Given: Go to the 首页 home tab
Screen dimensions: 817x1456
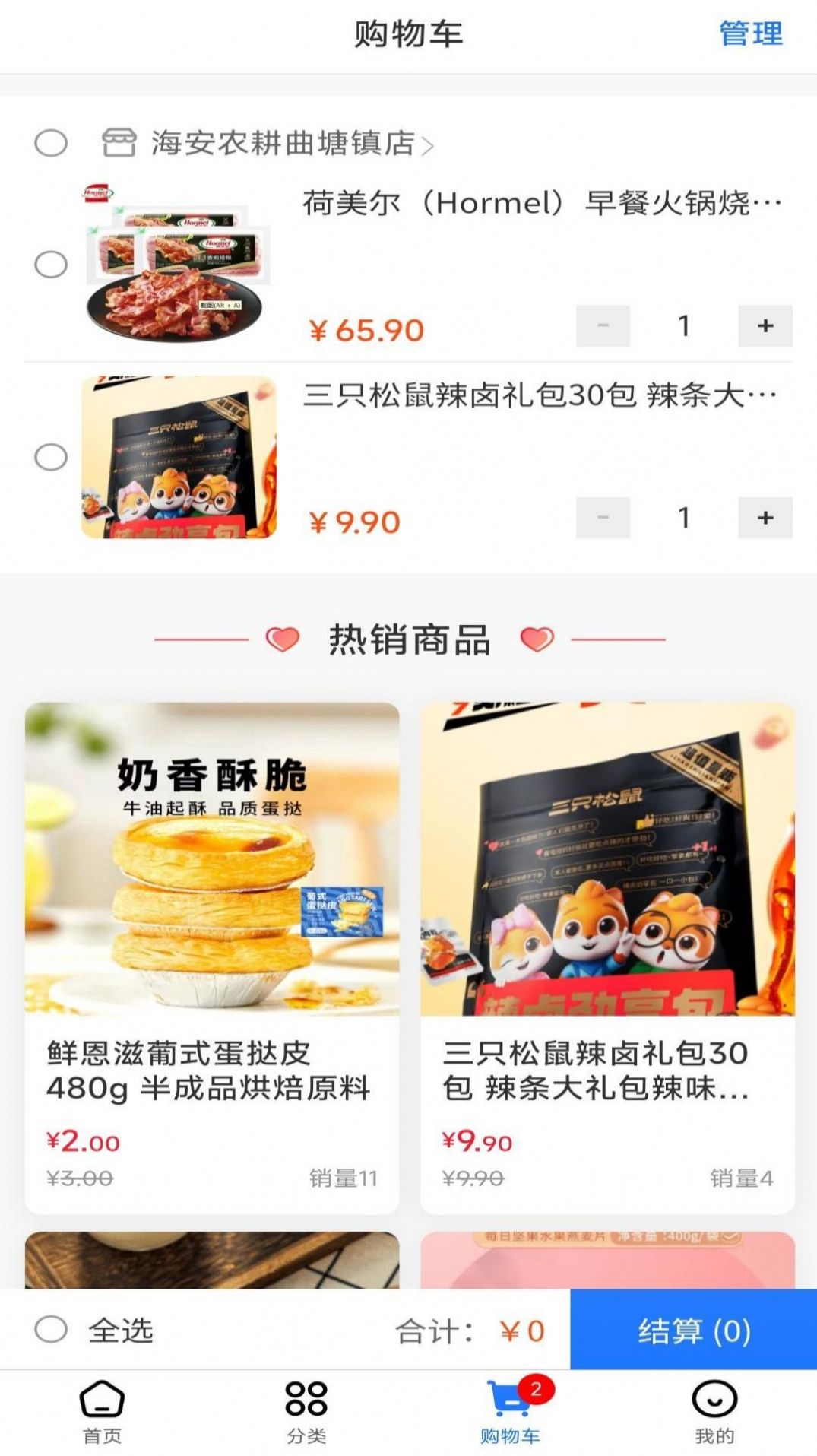Looking at the screenshot, I should pos(102,1412).
